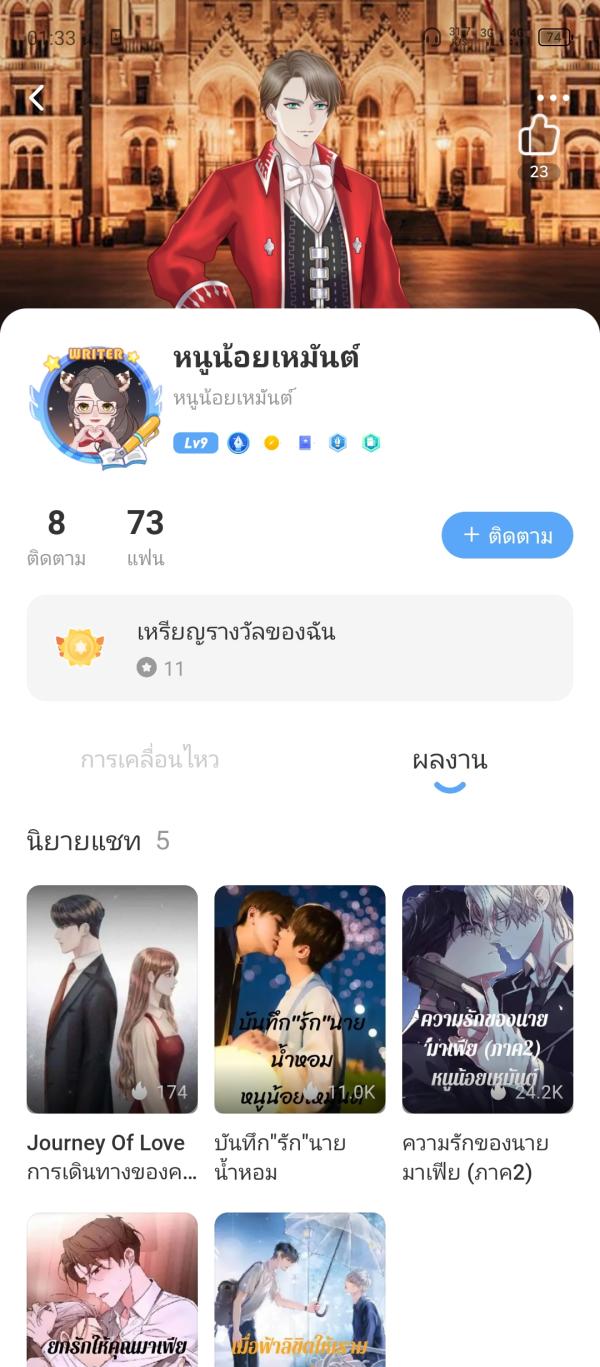600x1367 pixels.
Task: Open ความรักของนายมาเฟีย (ภาค2) novel
Action: tap(487, 1000)
